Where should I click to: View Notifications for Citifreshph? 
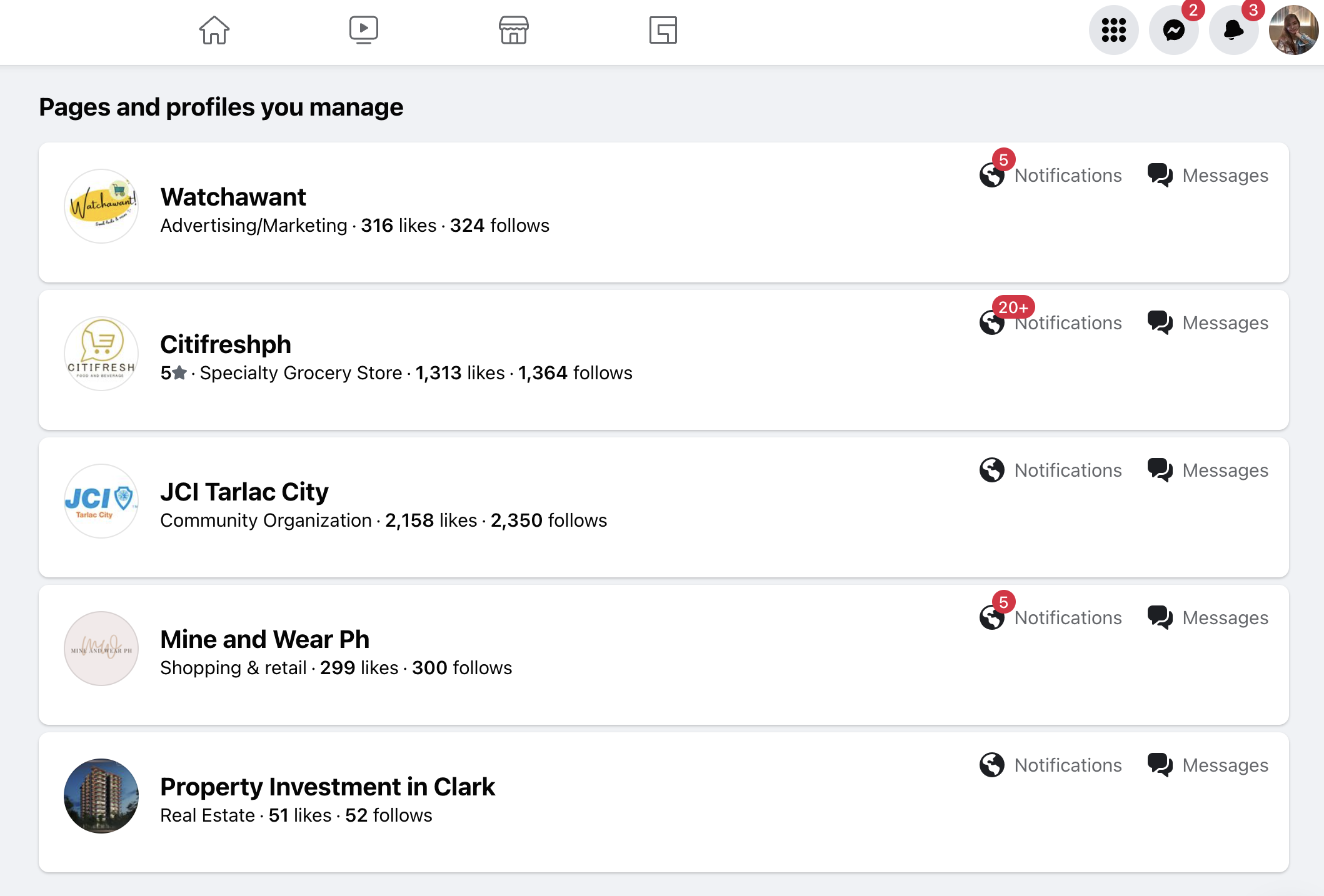pos(1051,323)
